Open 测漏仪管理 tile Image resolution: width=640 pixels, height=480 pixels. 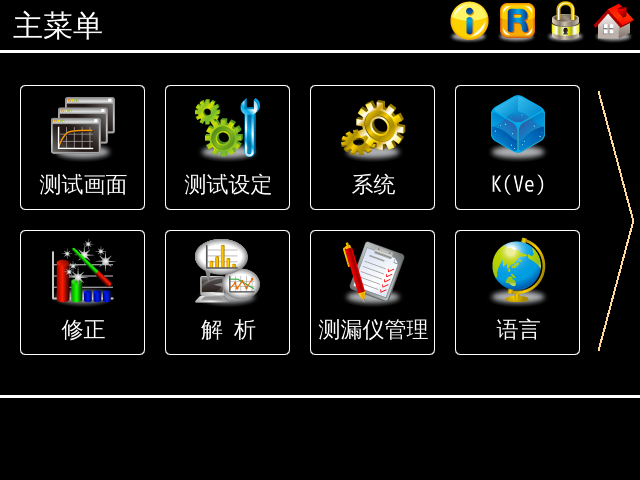tap(372, 292)
